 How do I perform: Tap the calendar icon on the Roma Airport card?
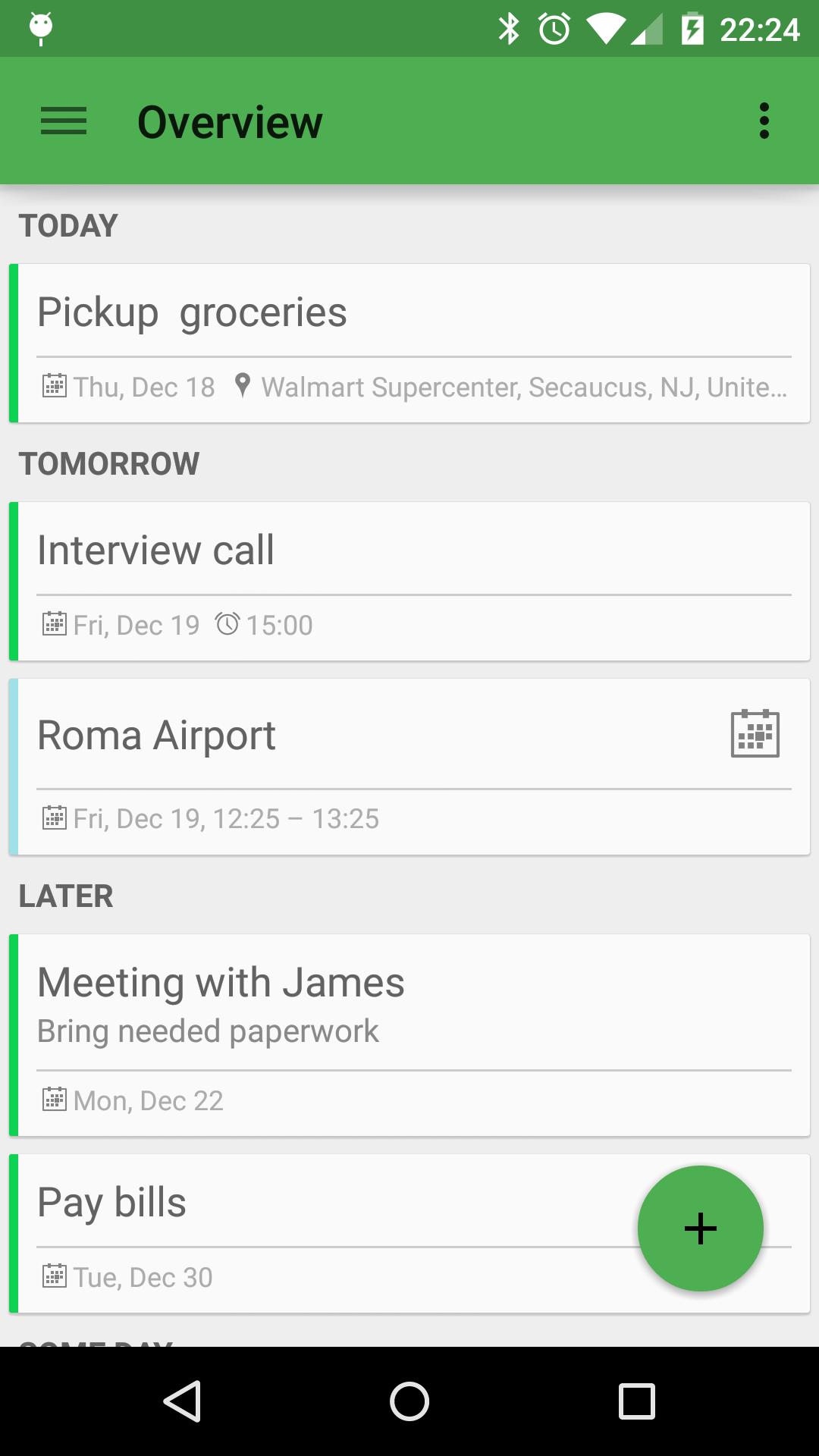coord(754,734)
